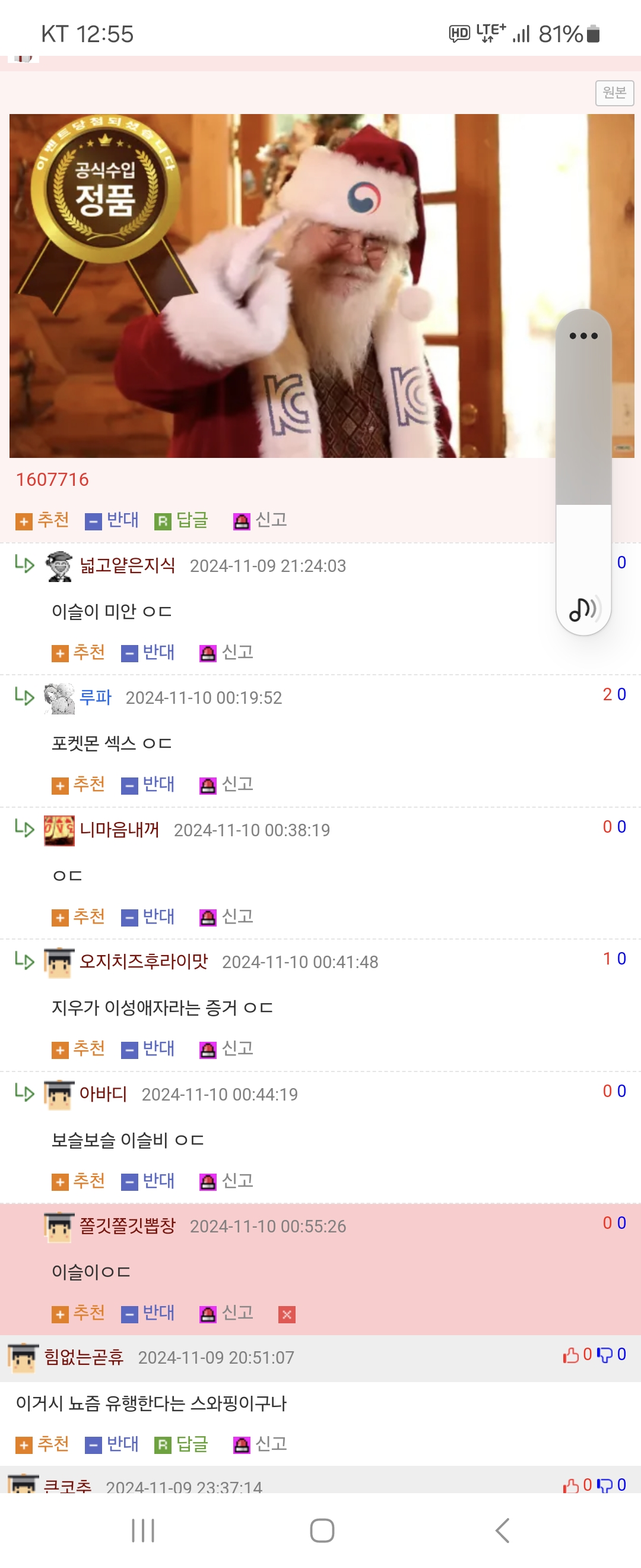Open 루파's profile name

point(96,697)
